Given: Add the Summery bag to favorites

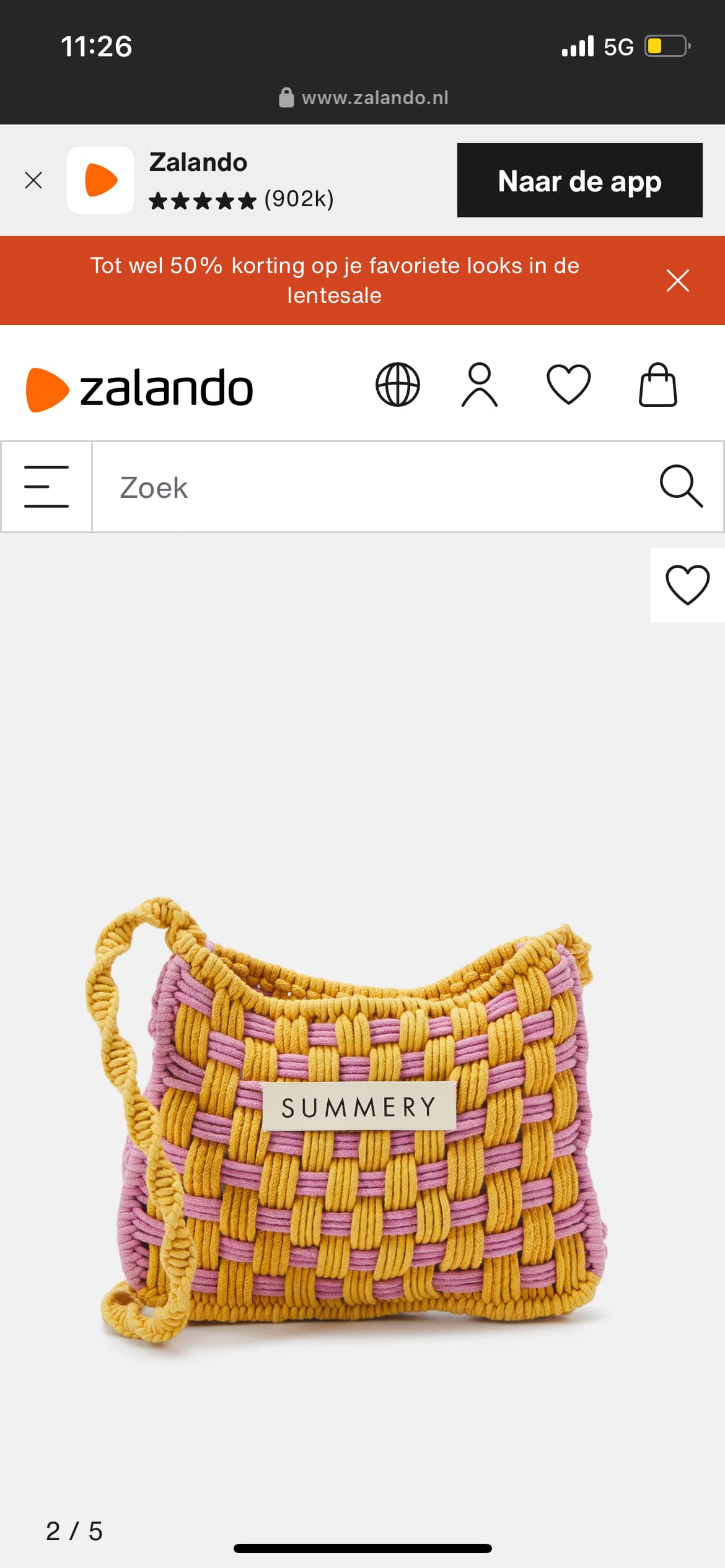Looking at the screenshot, I should 687,585.
